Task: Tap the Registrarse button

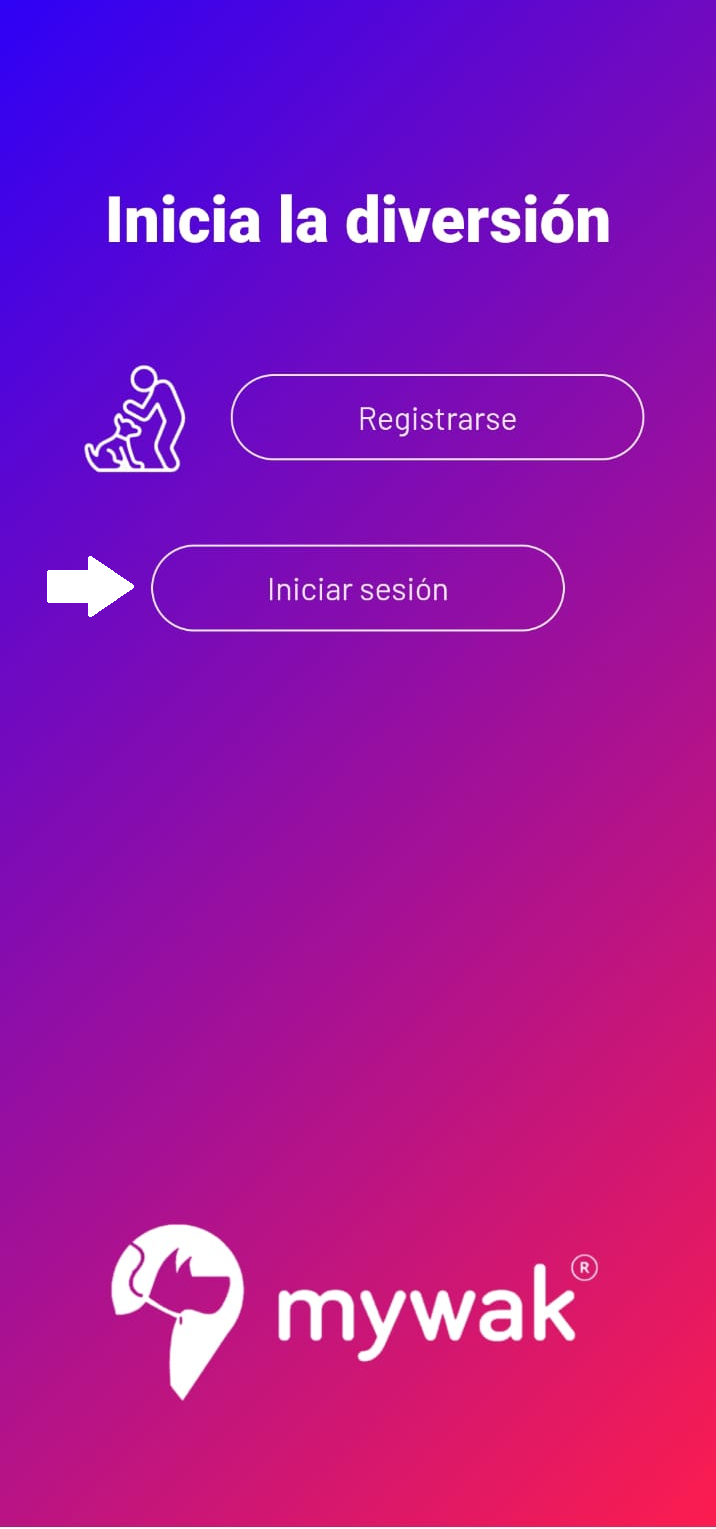Action: coord(437,417)
